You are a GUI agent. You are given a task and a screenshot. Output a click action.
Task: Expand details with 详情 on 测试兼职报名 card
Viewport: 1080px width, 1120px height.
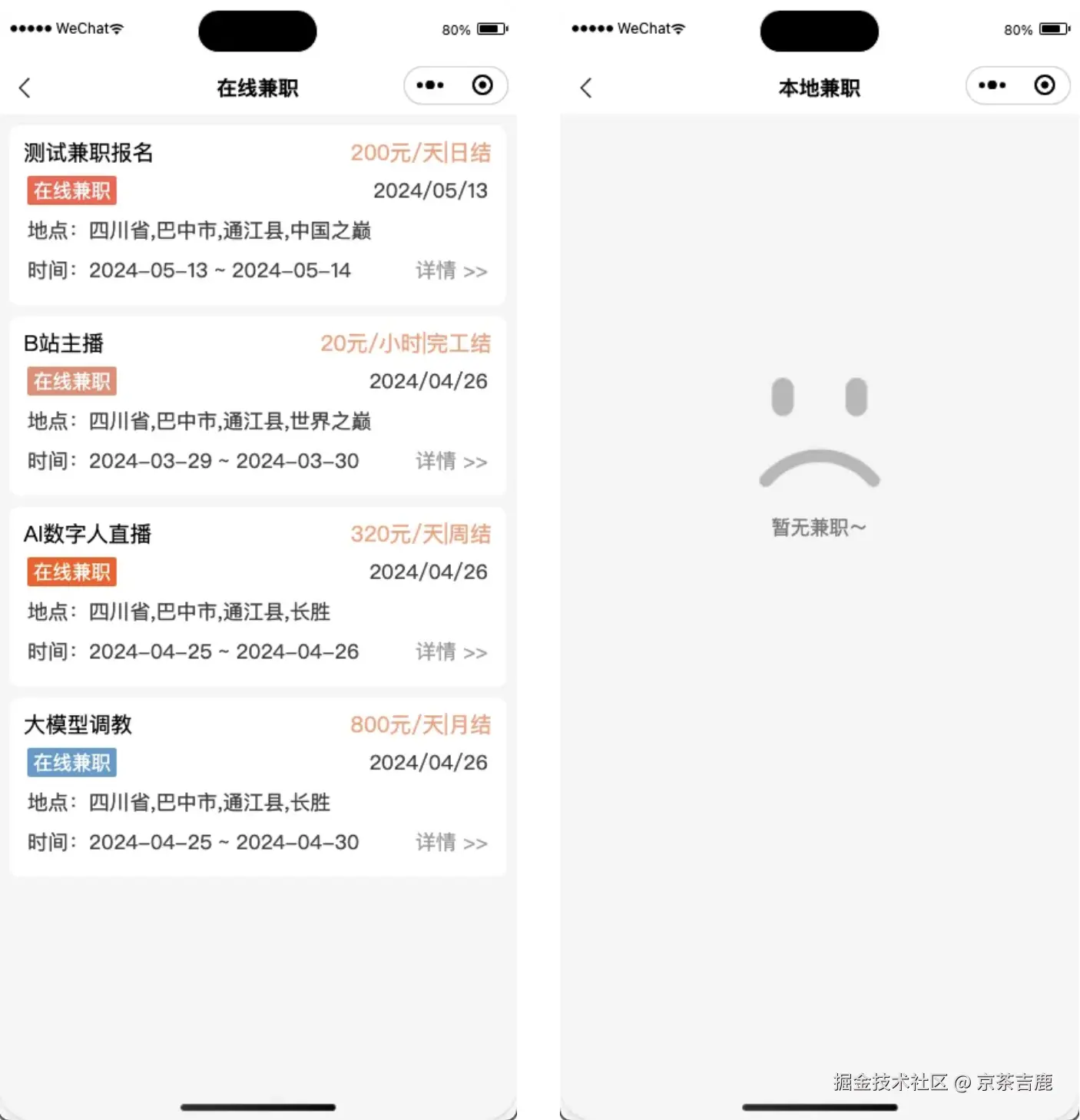tap(451, 270)
